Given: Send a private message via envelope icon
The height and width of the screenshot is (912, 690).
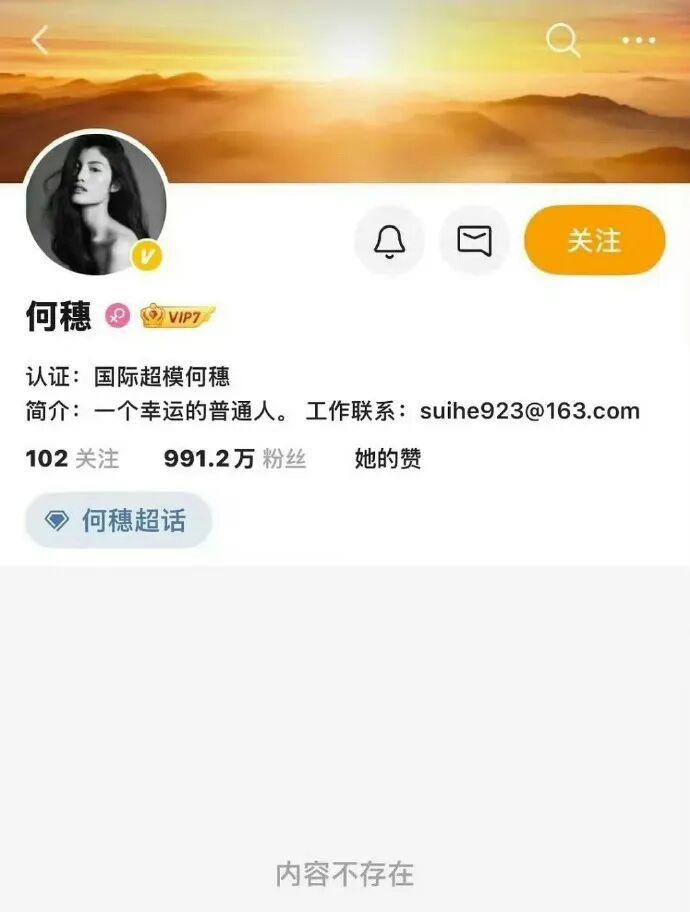Looking at the screenshot, I should click(x=474, y=240).
